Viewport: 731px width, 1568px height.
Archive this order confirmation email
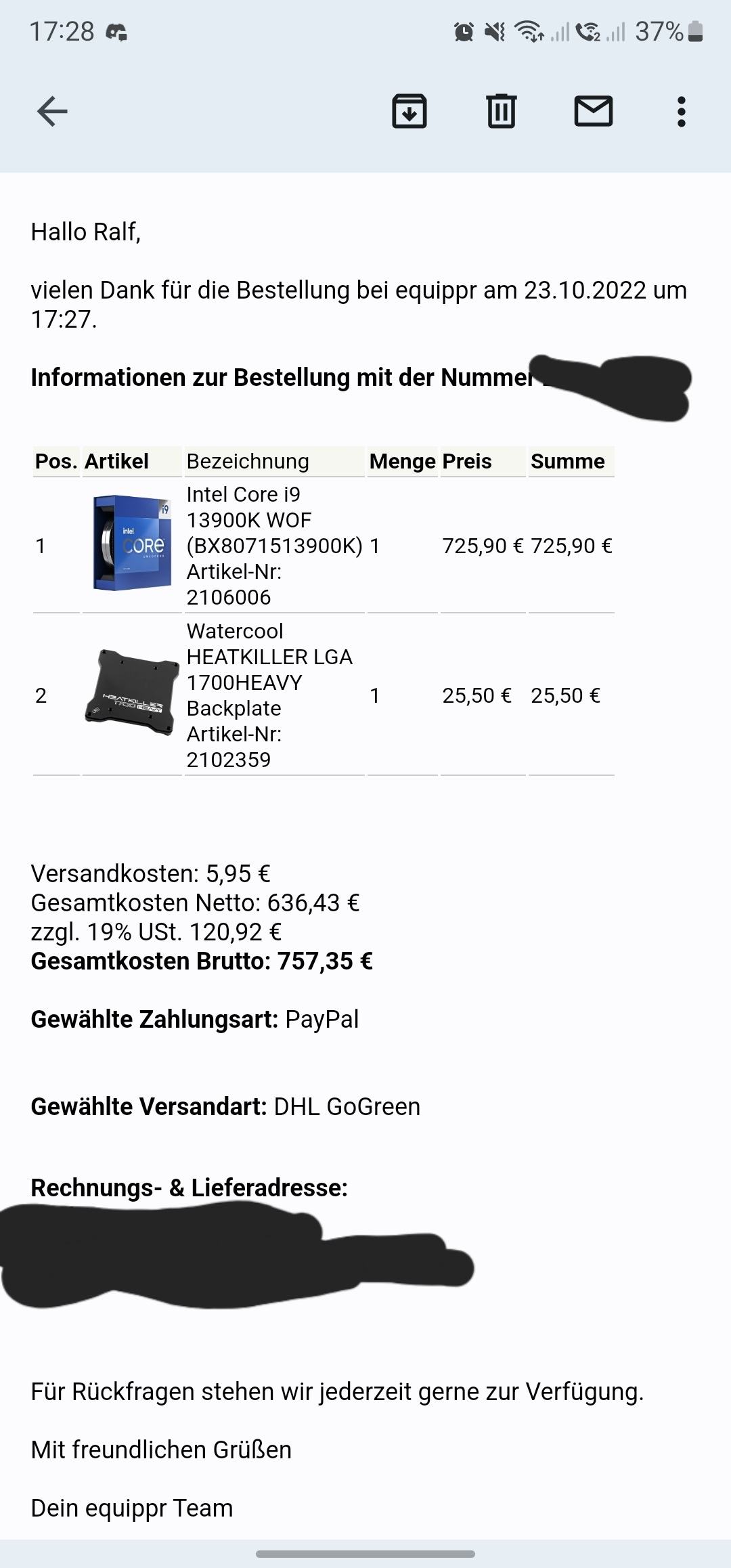[x=409, y=112]
